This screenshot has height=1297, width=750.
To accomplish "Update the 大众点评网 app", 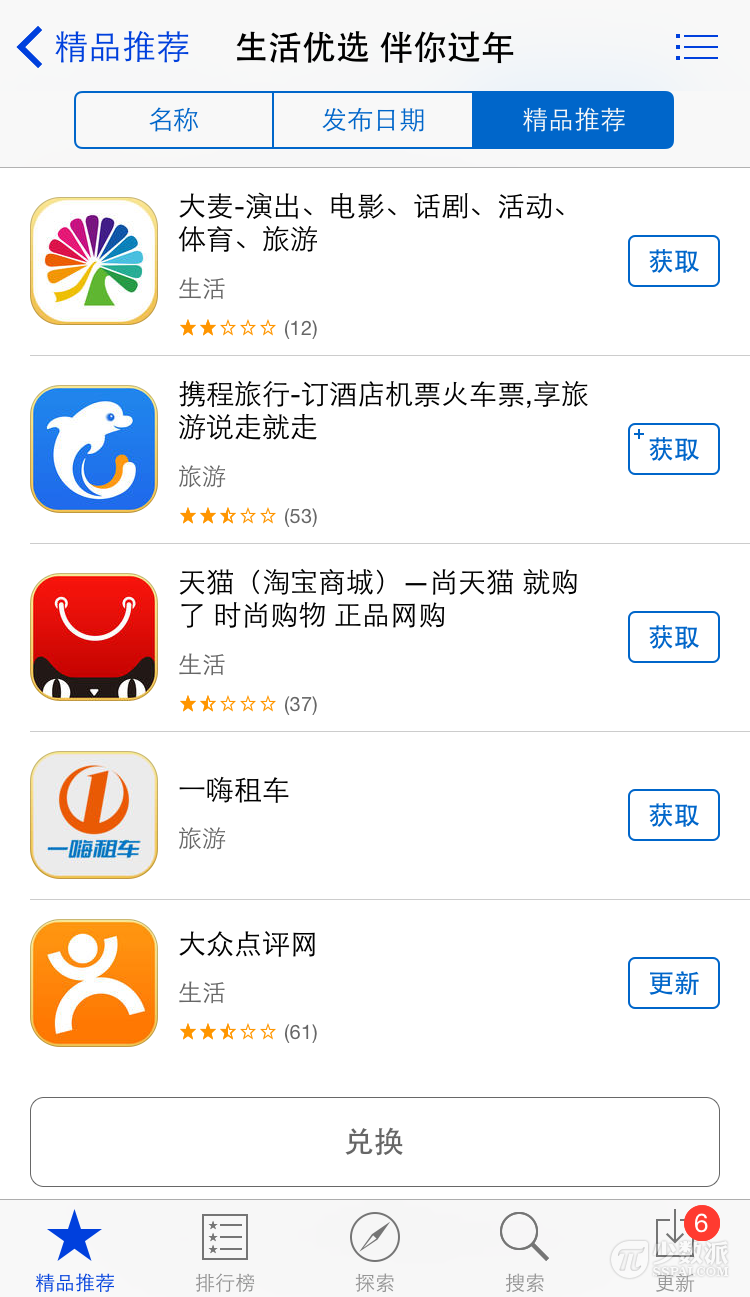I will 673,983.
